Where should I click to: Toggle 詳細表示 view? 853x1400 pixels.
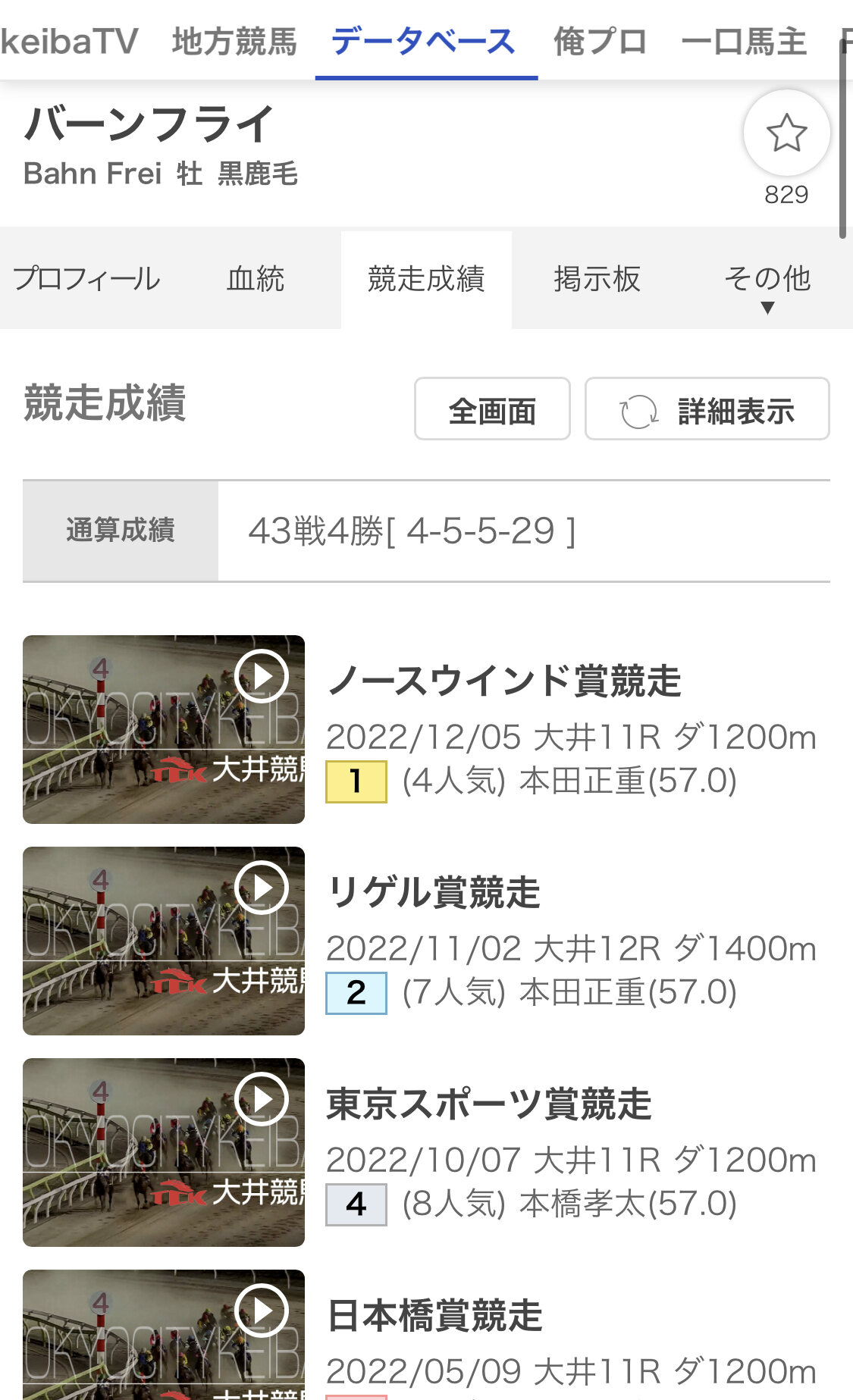(x=707, y=409)
